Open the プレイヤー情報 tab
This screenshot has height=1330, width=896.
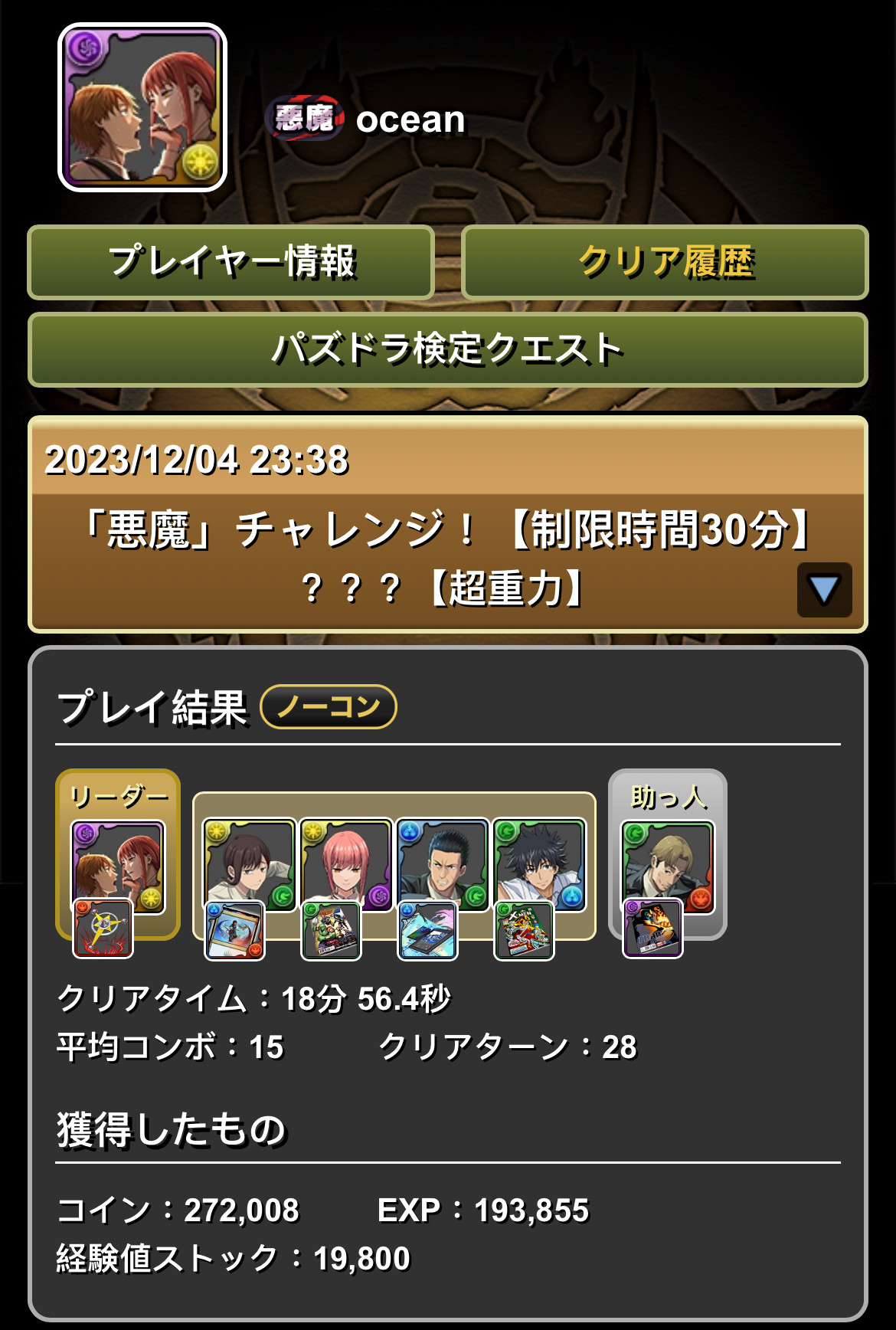(231, 262)
